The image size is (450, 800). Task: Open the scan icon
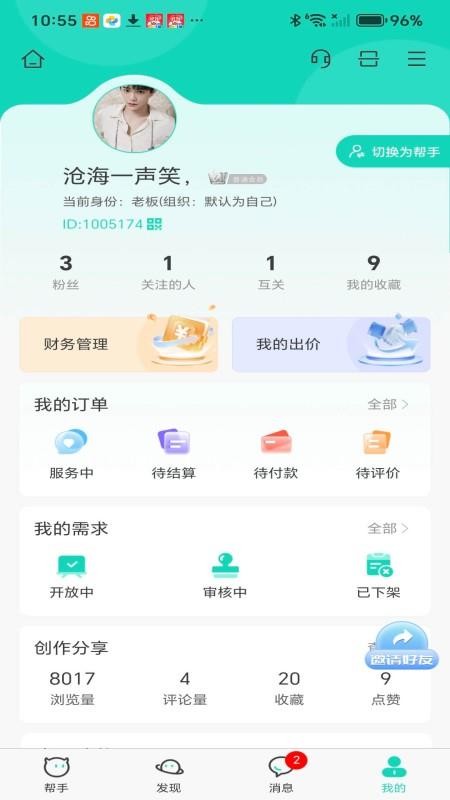[x=368, y=59]
